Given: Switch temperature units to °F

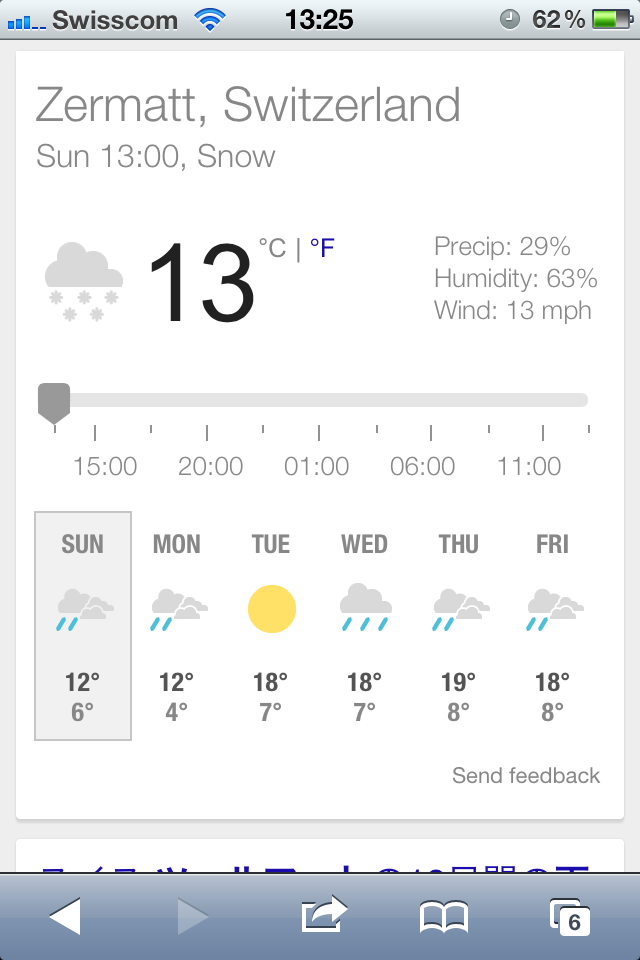Looking at the screenshot, I should tap(322, 248).
